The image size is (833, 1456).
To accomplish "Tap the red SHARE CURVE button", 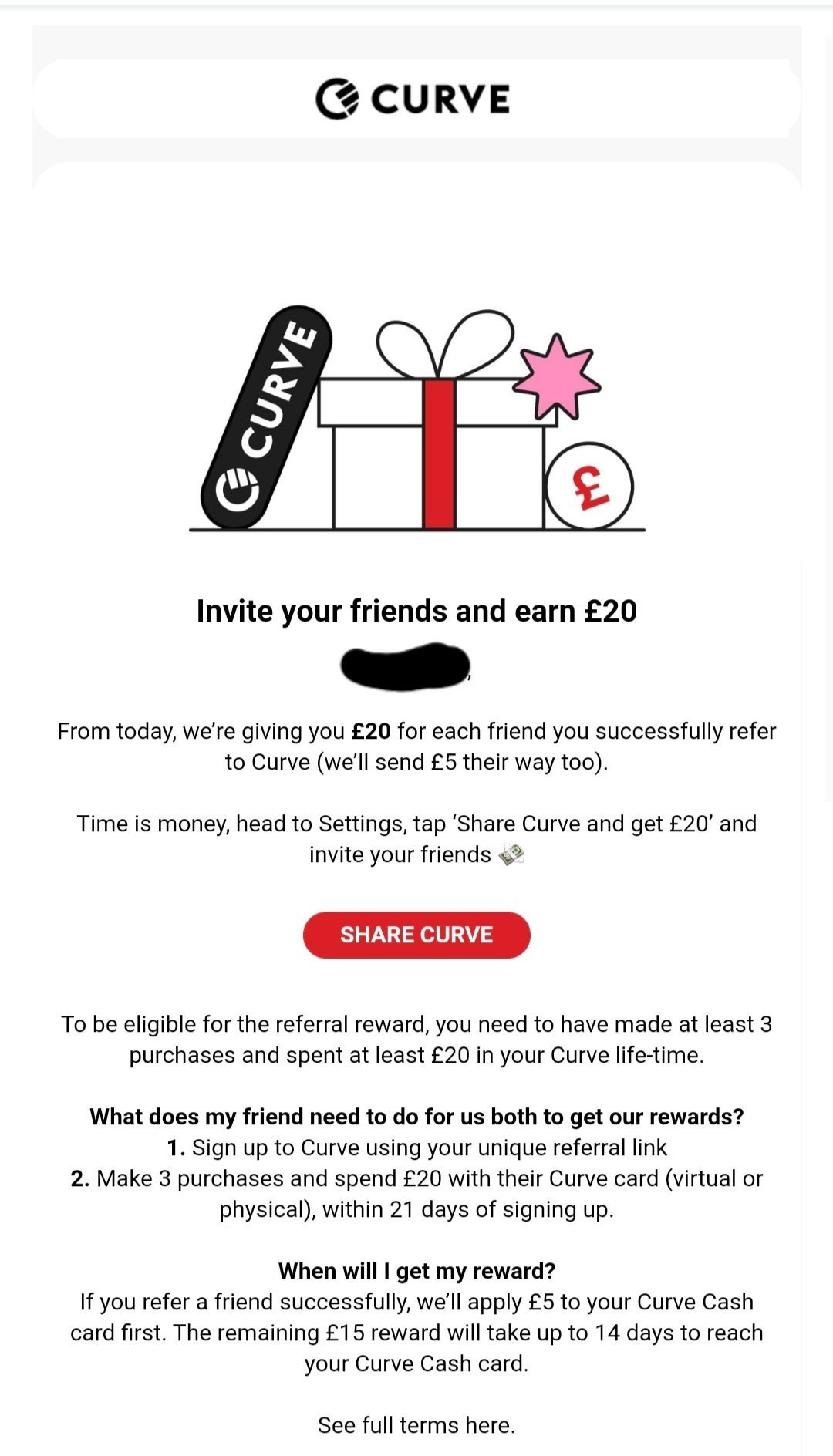I will coord(416,935).
